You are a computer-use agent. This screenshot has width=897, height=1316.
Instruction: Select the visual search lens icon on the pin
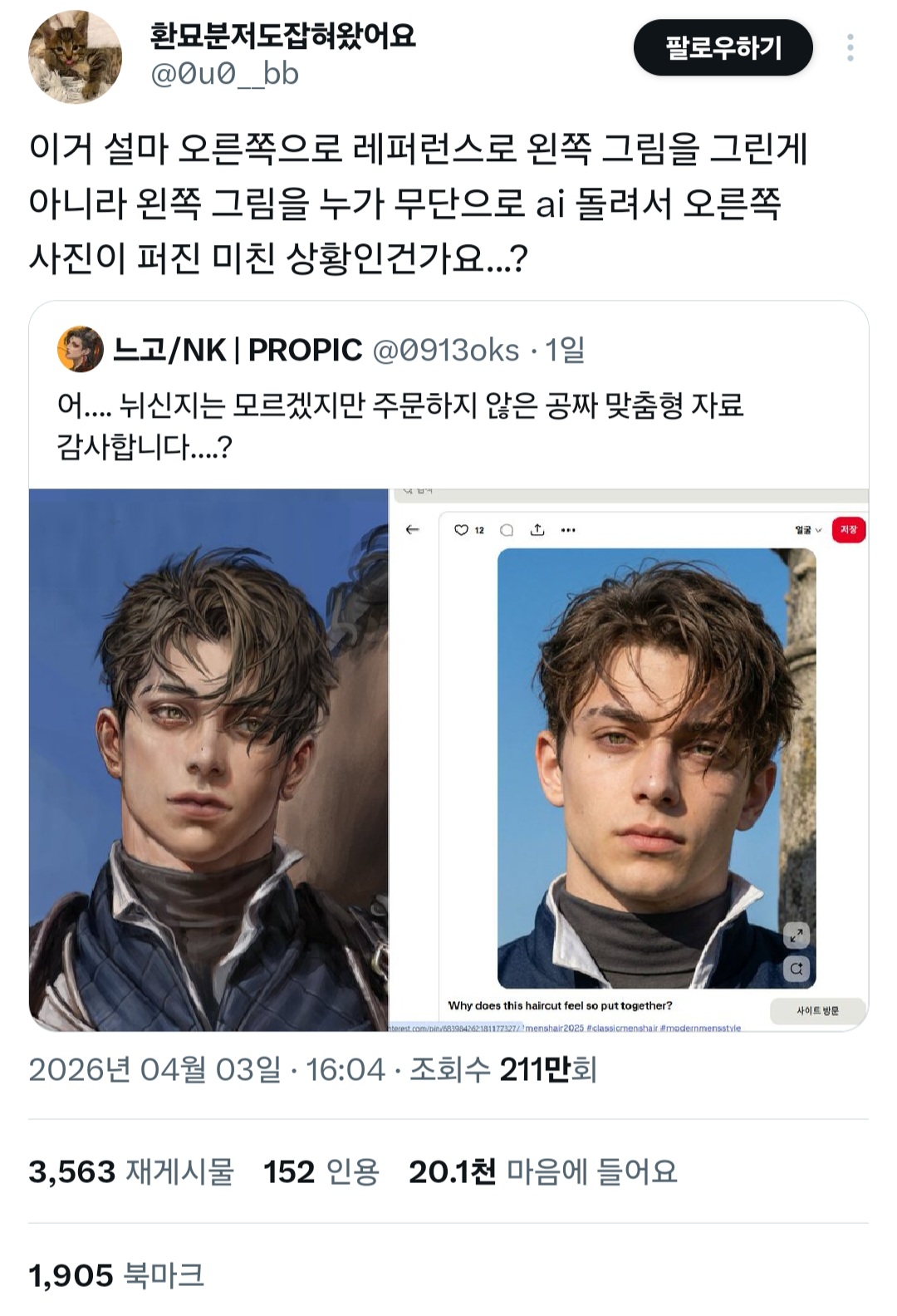point(796,969)
